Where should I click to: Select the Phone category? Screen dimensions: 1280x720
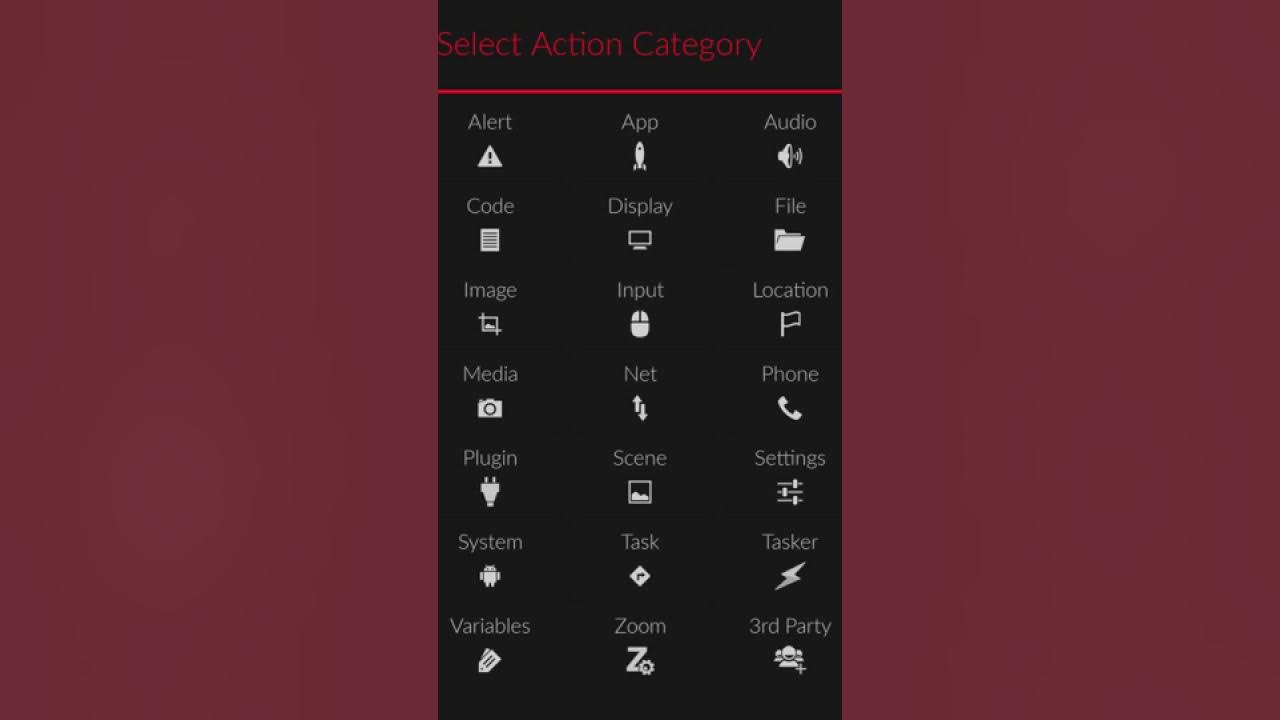point(790,393)
